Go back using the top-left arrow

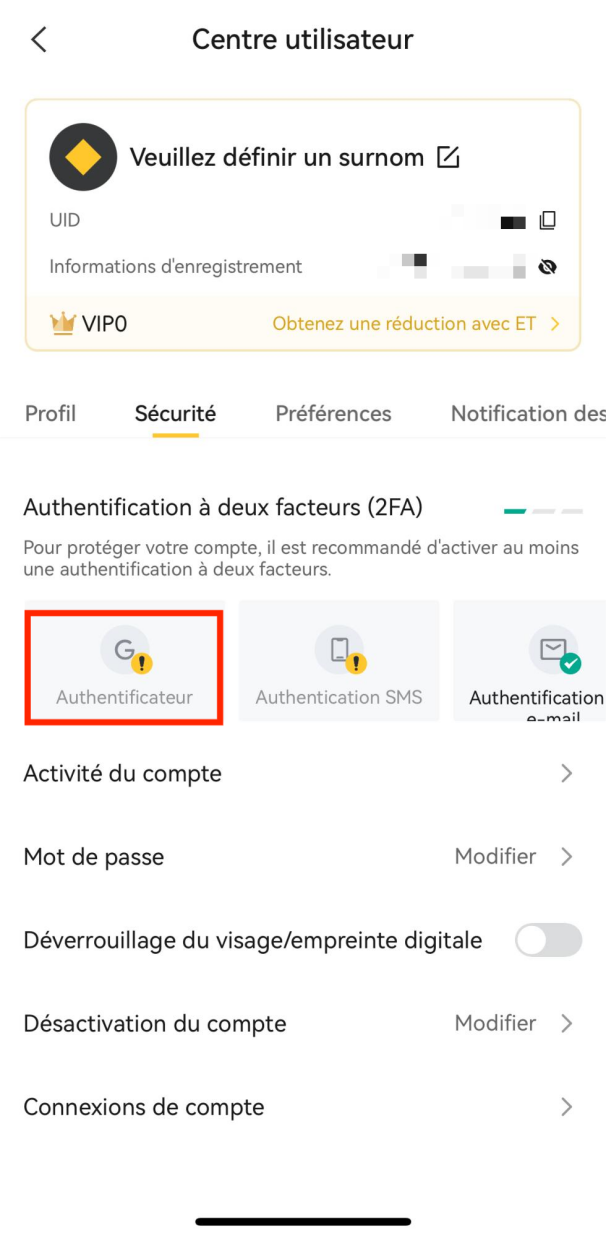(39, 40)
